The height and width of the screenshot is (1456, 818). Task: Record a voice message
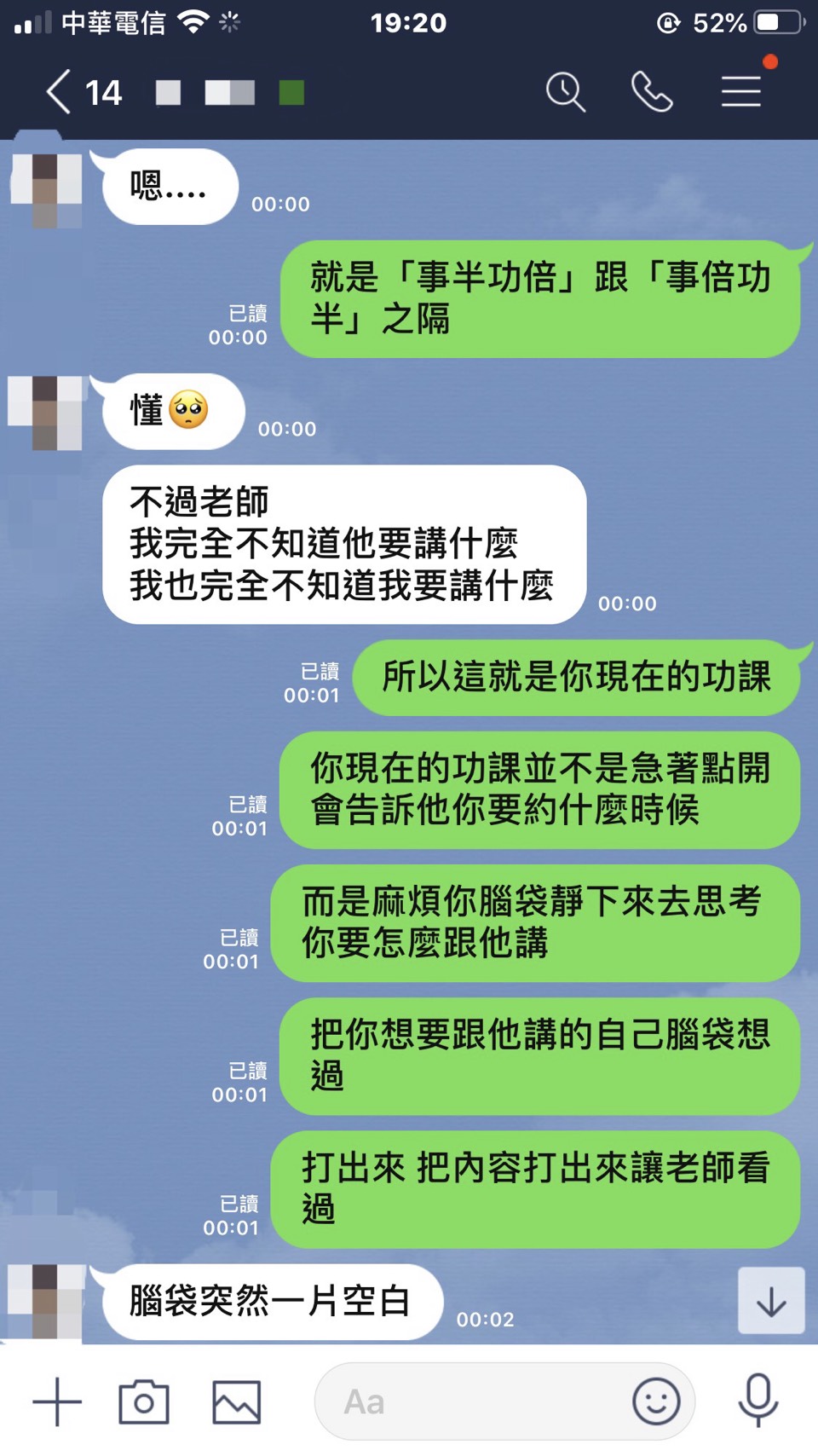(758, 1400)
